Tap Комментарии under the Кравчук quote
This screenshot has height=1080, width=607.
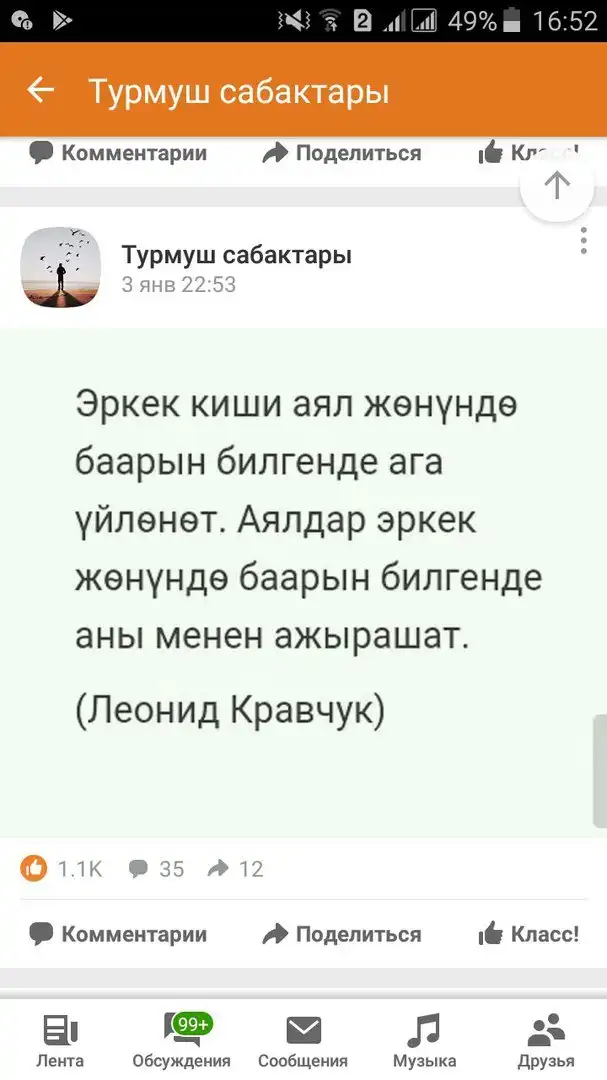click(x=118, y=934)
